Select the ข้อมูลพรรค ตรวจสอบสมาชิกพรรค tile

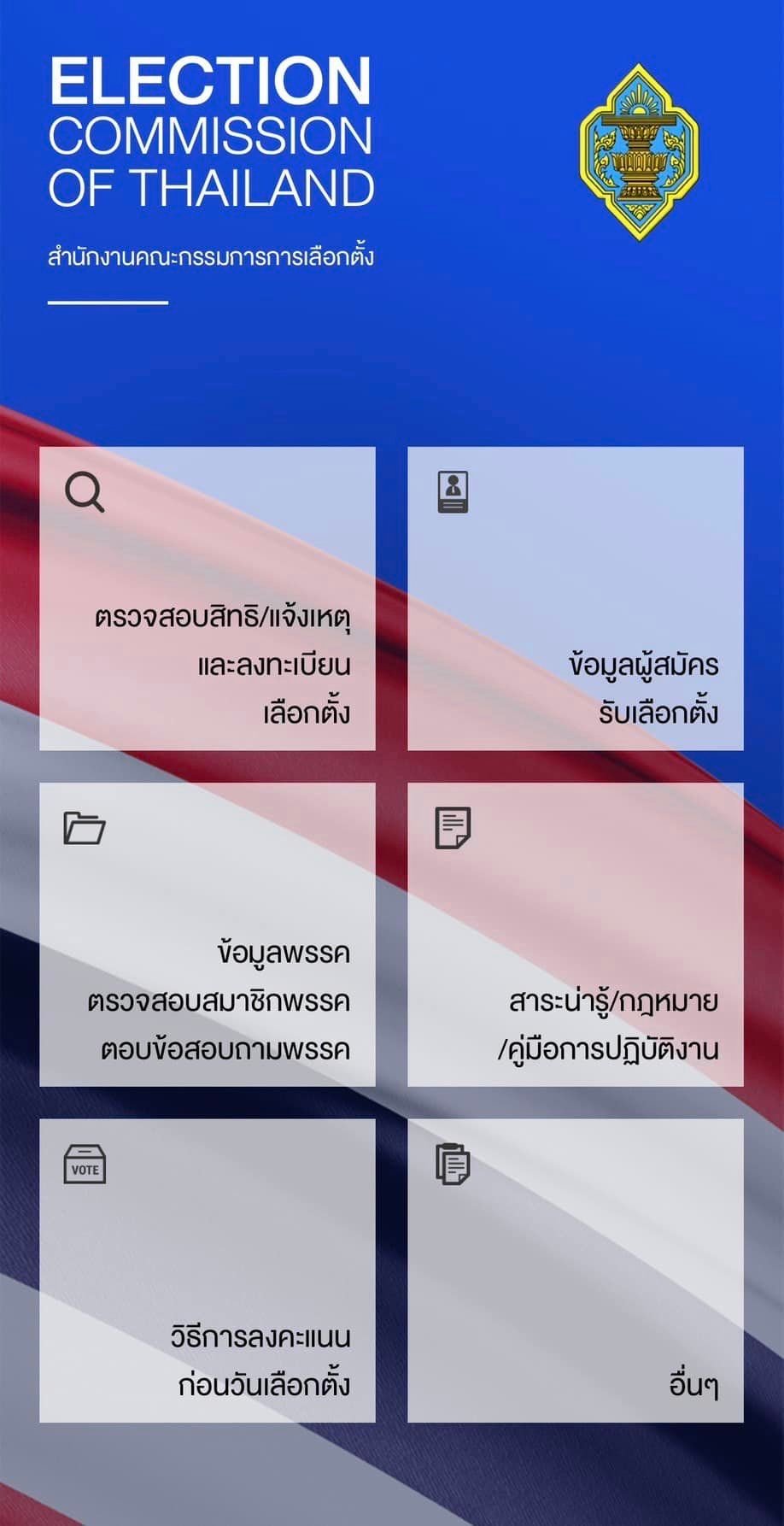point(208,934)
